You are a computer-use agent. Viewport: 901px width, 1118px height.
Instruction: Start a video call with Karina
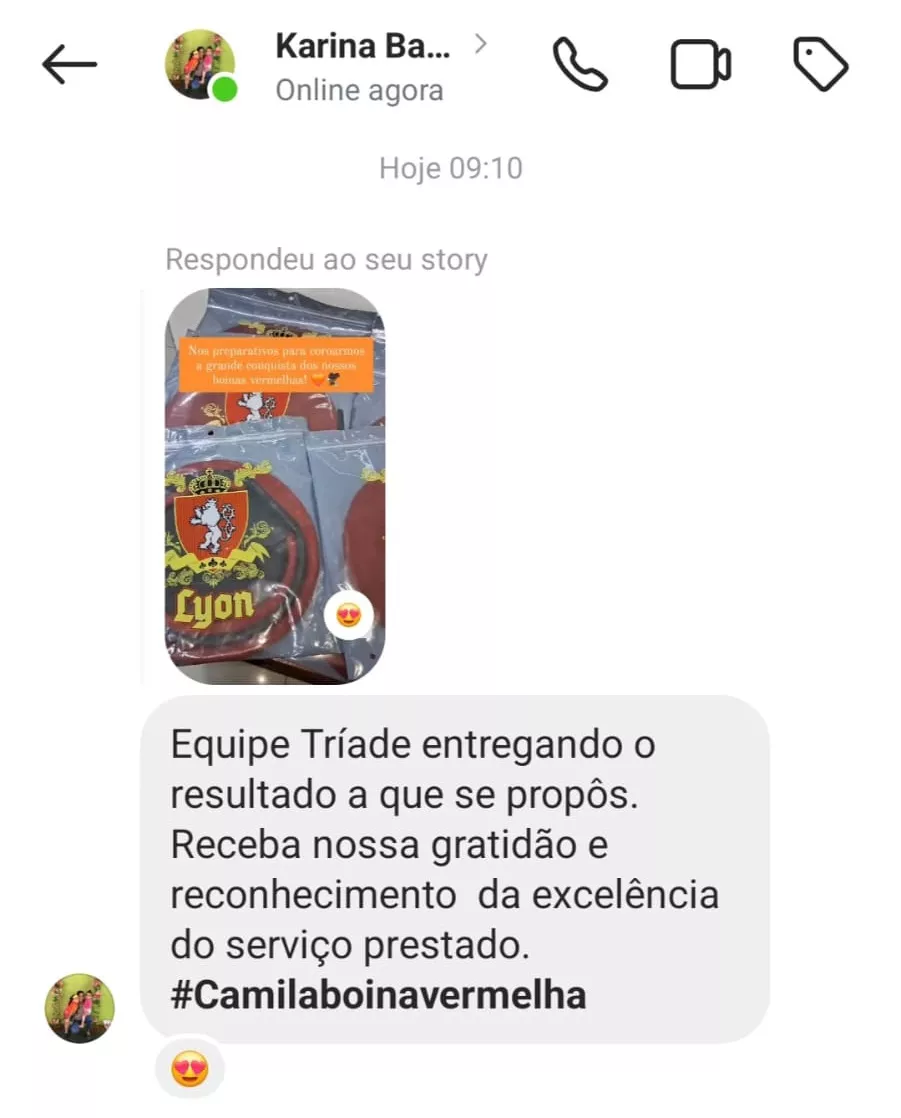[700, 65]
